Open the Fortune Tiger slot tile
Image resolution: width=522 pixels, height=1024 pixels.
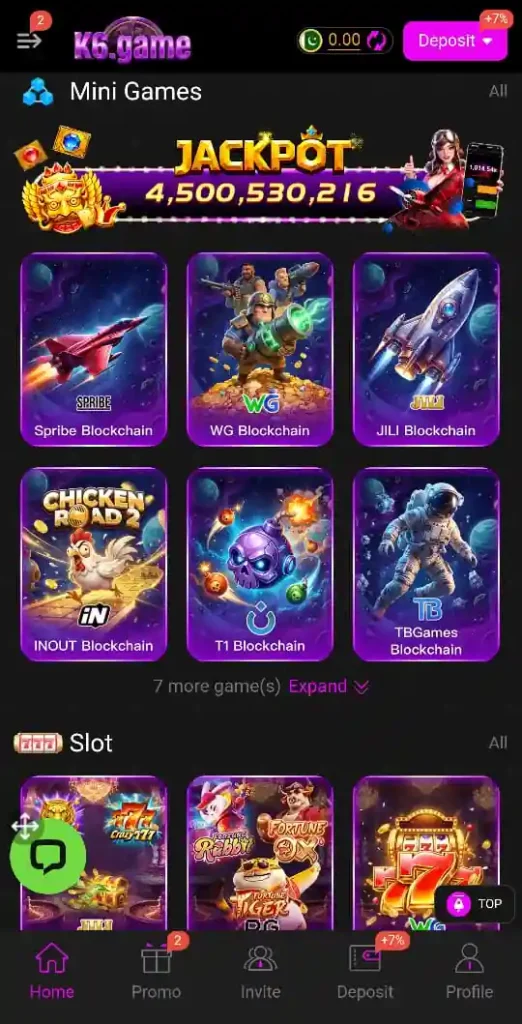tap(260, 853)
